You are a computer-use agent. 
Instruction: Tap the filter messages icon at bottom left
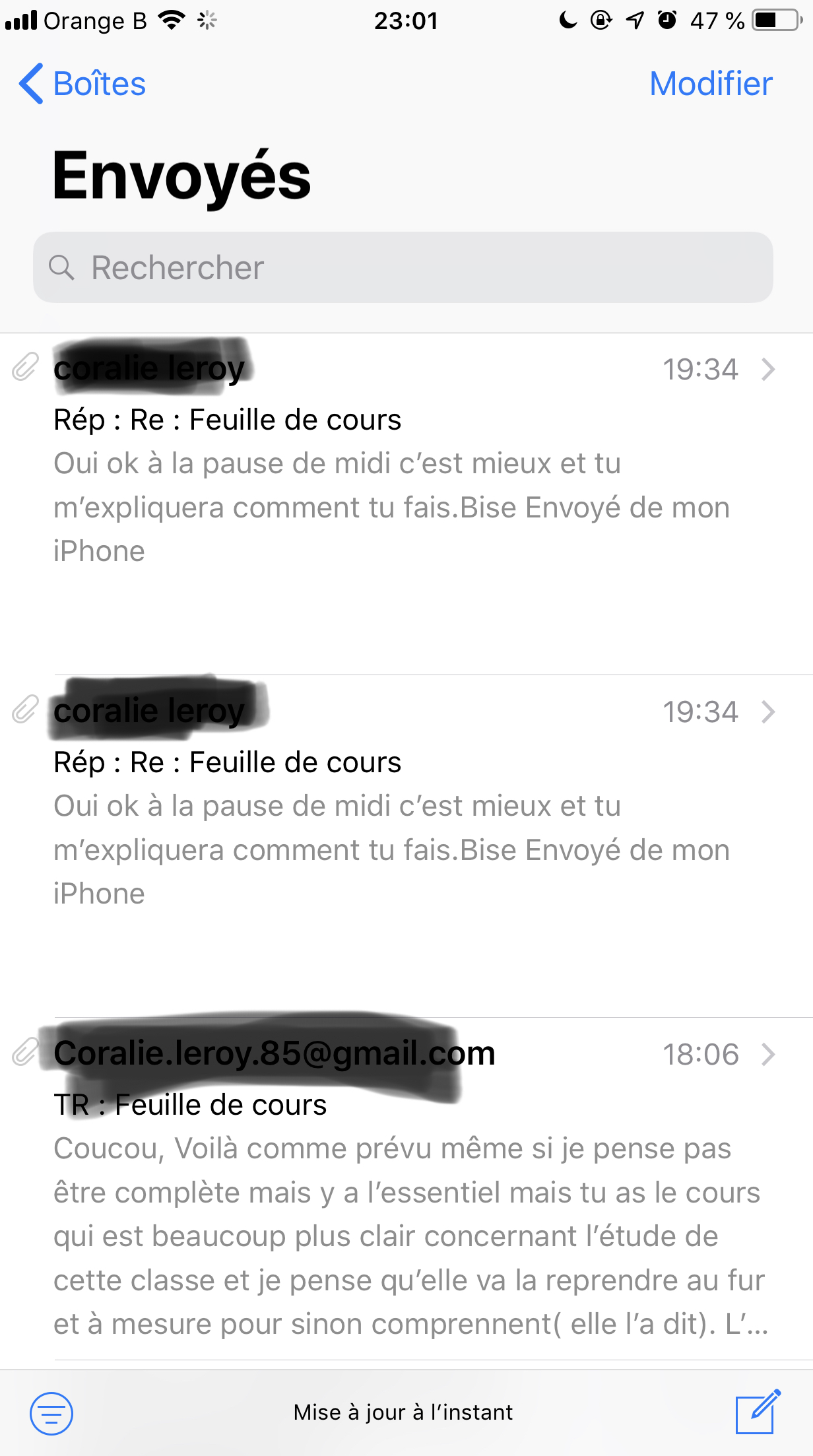pos(51,1412)
